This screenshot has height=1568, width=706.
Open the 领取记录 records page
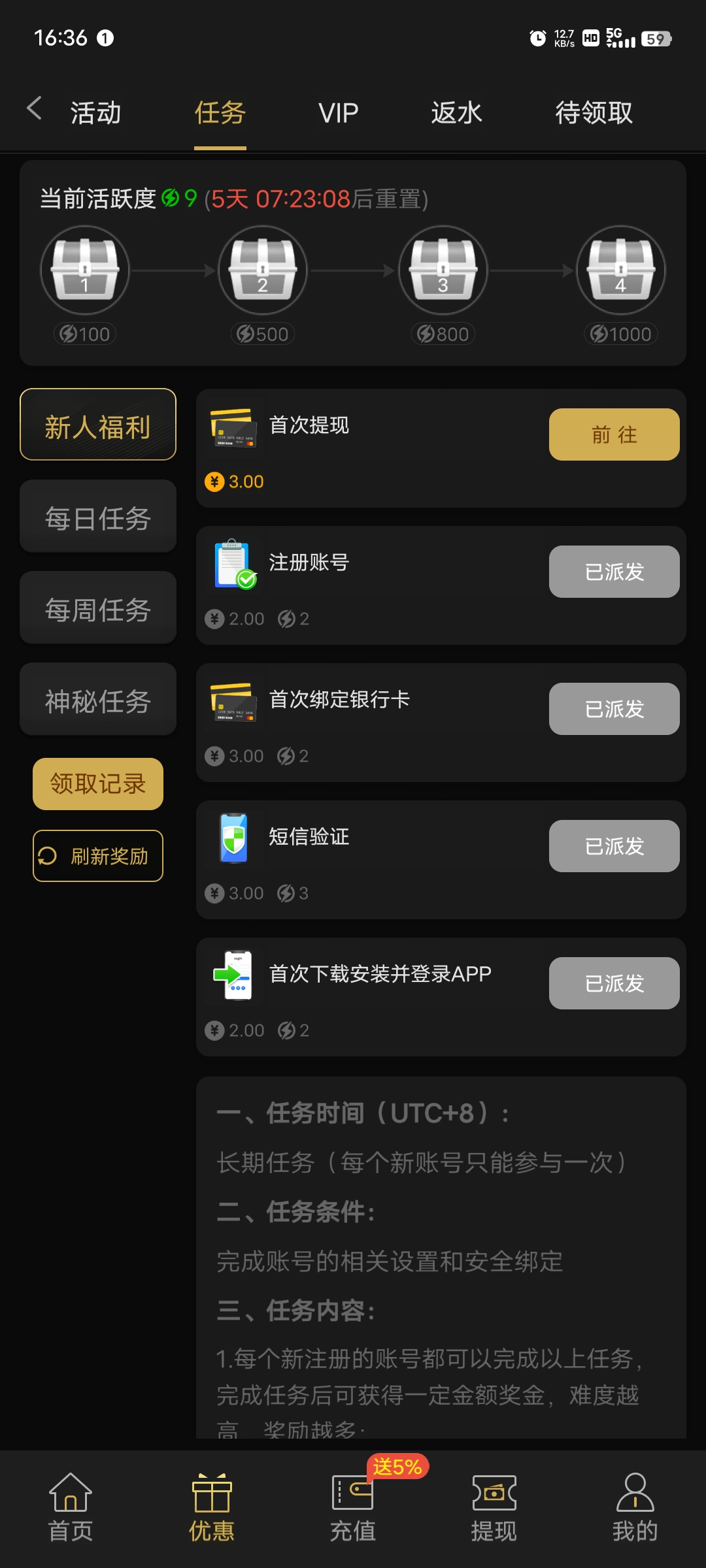pyautogui.click(x=97, y=783)
